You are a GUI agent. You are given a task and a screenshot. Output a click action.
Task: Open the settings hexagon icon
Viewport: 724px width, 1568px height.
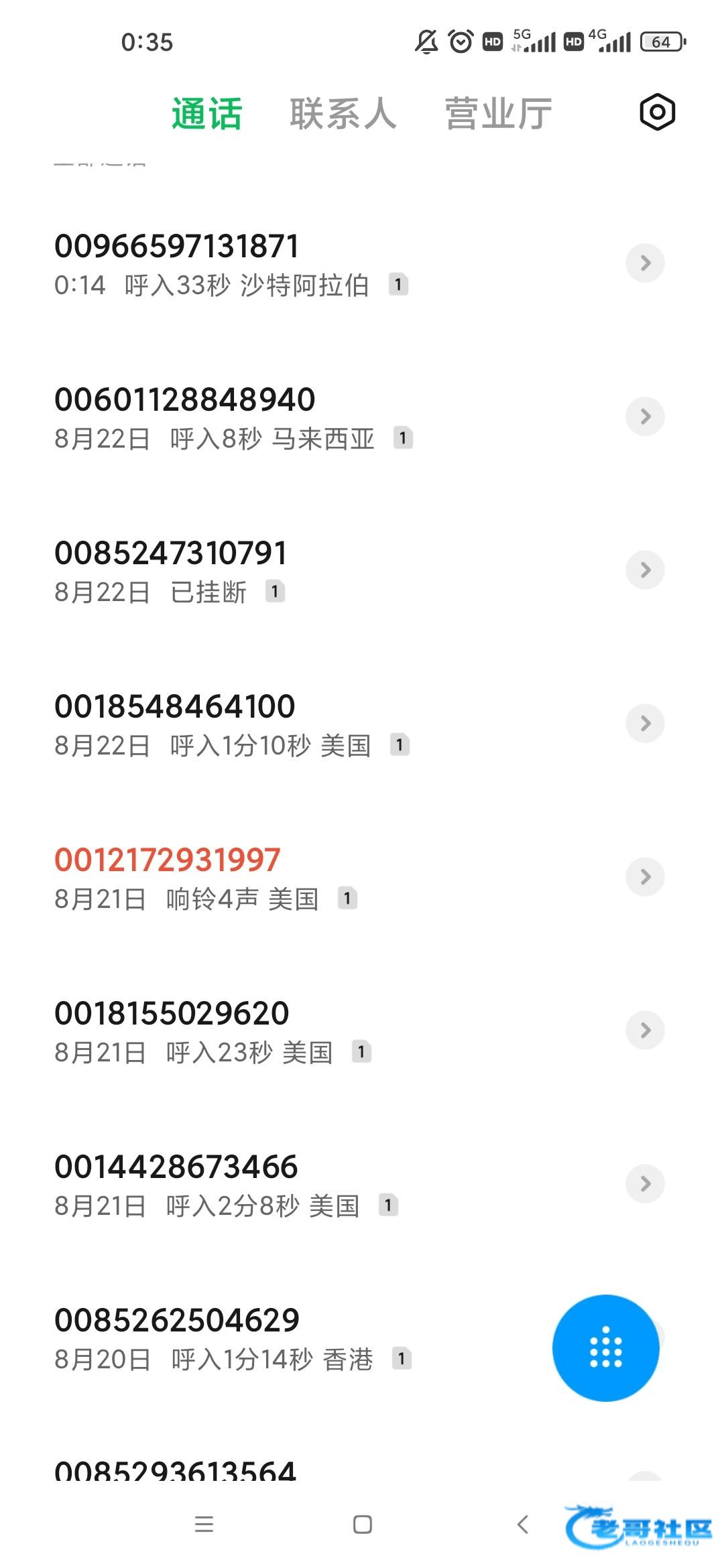click(x=657, y=112)
